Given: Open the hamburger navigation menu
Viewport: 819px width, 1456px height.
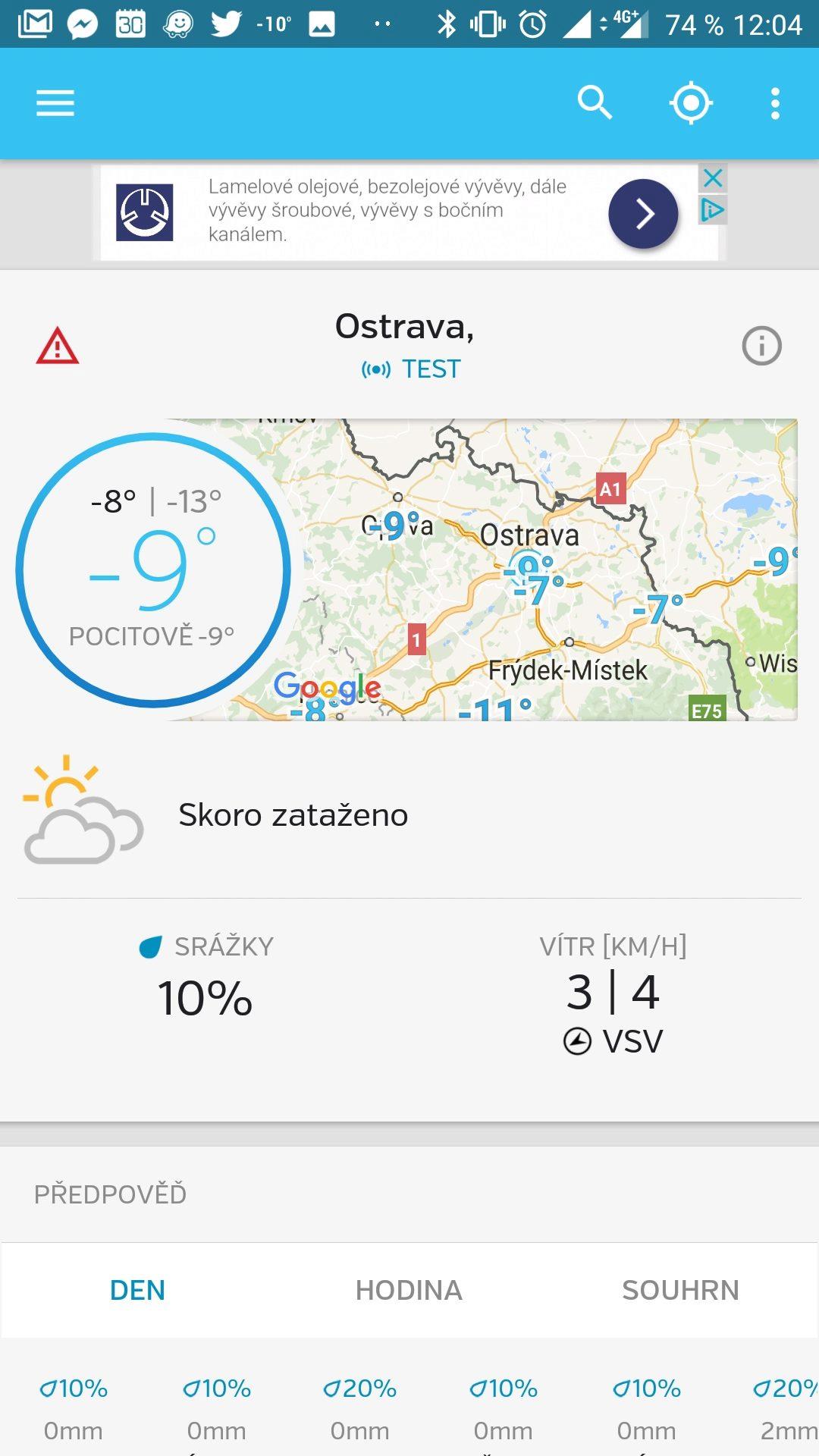Looking at the screenshot, I should coord(55,103).
